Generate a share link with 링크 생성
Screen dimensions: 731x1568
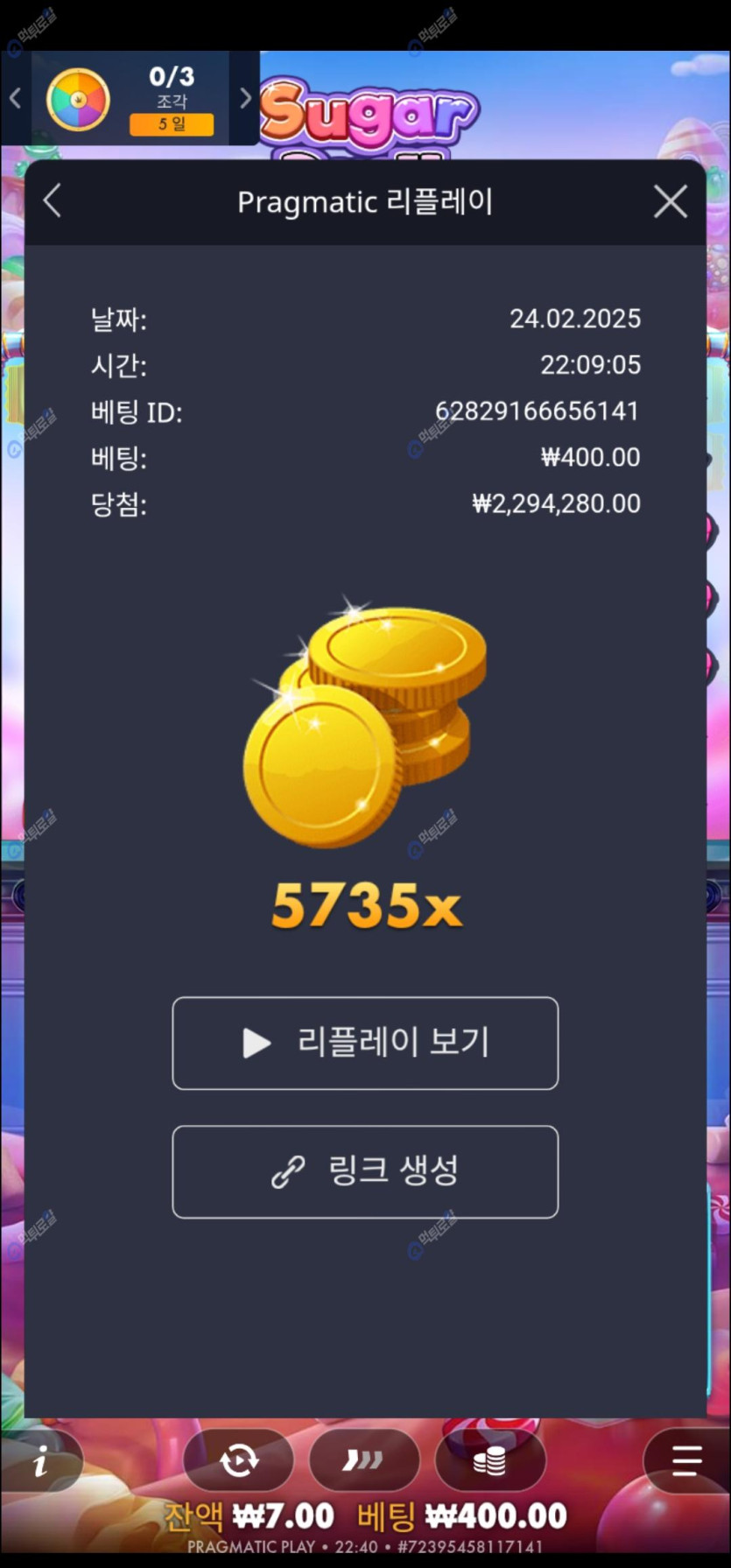click(365, 1171)
